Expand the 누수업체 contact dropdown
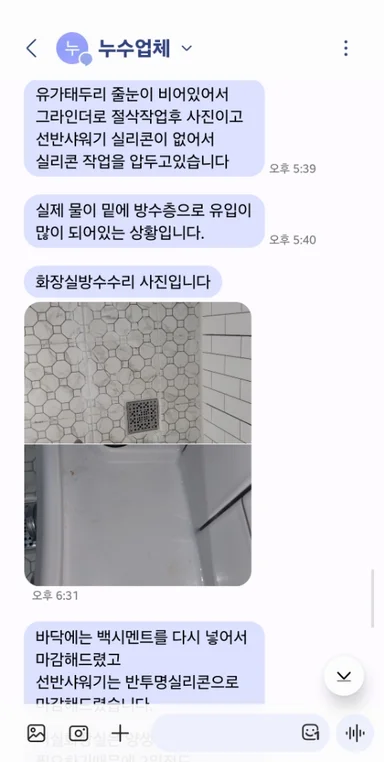This screenshot has height=762, width=384. tap(186, 49)
